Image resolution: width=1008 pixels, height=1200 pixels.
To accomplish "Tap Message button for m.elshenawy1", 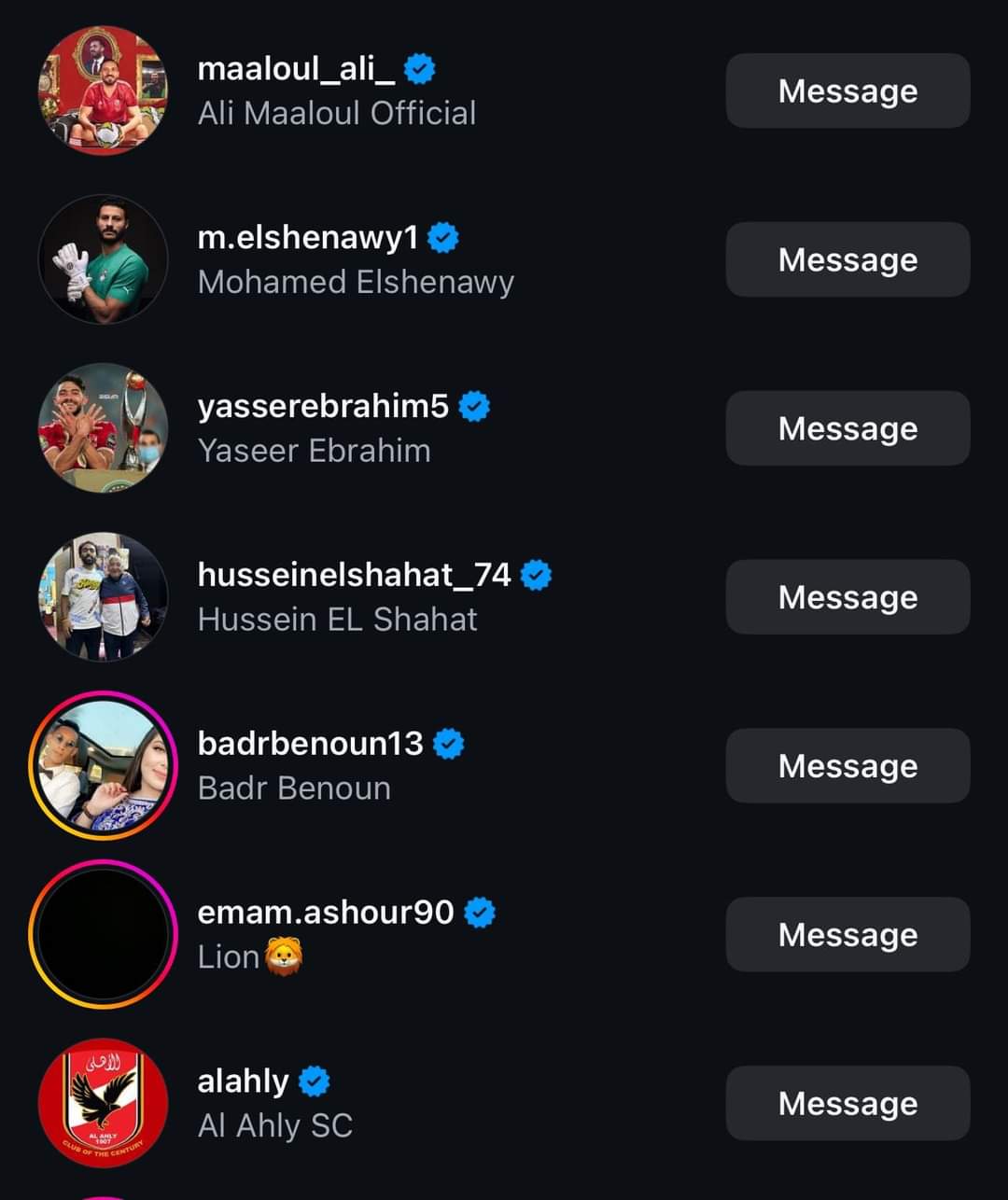I will click(847, 259).
